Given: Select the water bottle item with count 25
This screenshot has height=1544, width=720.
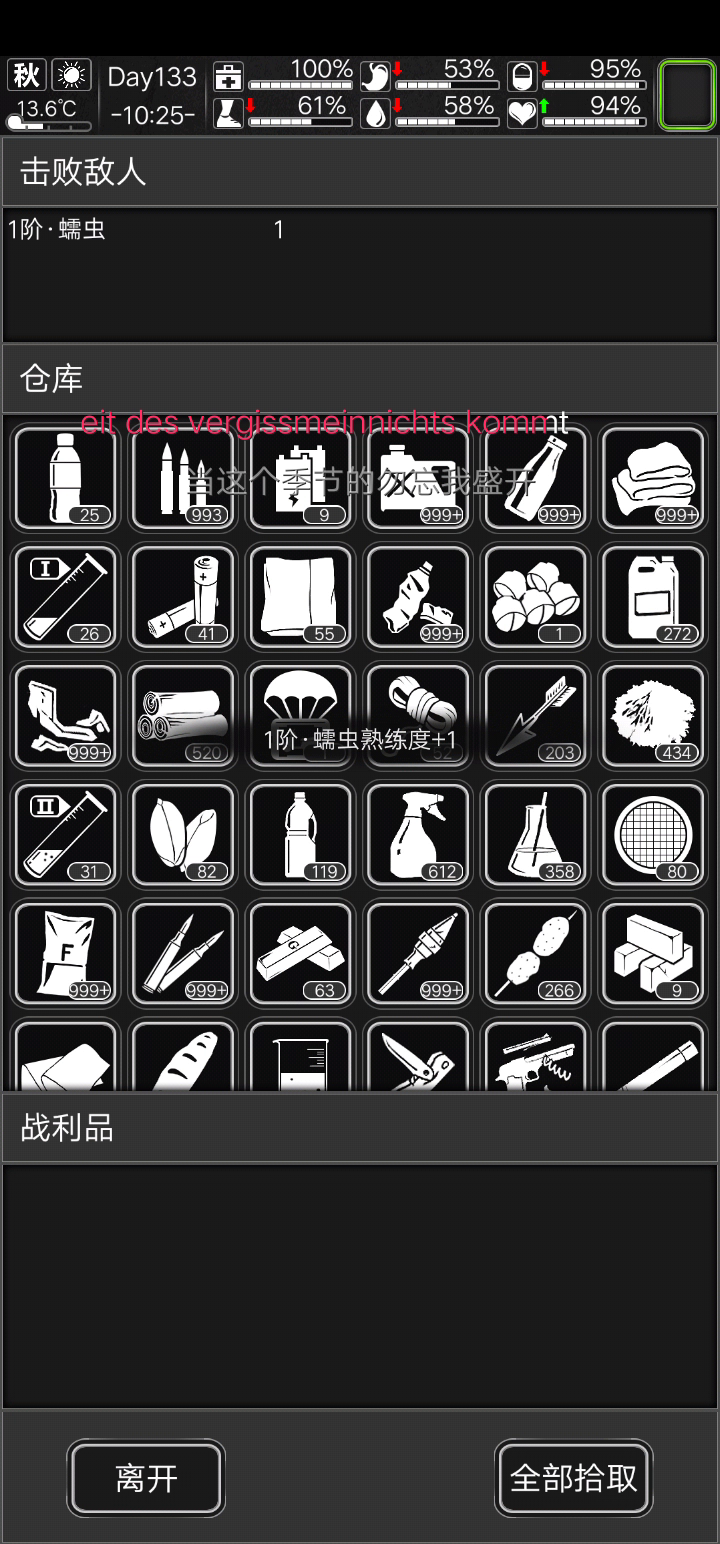Looking at the screenshot, I should click(65, 478).
